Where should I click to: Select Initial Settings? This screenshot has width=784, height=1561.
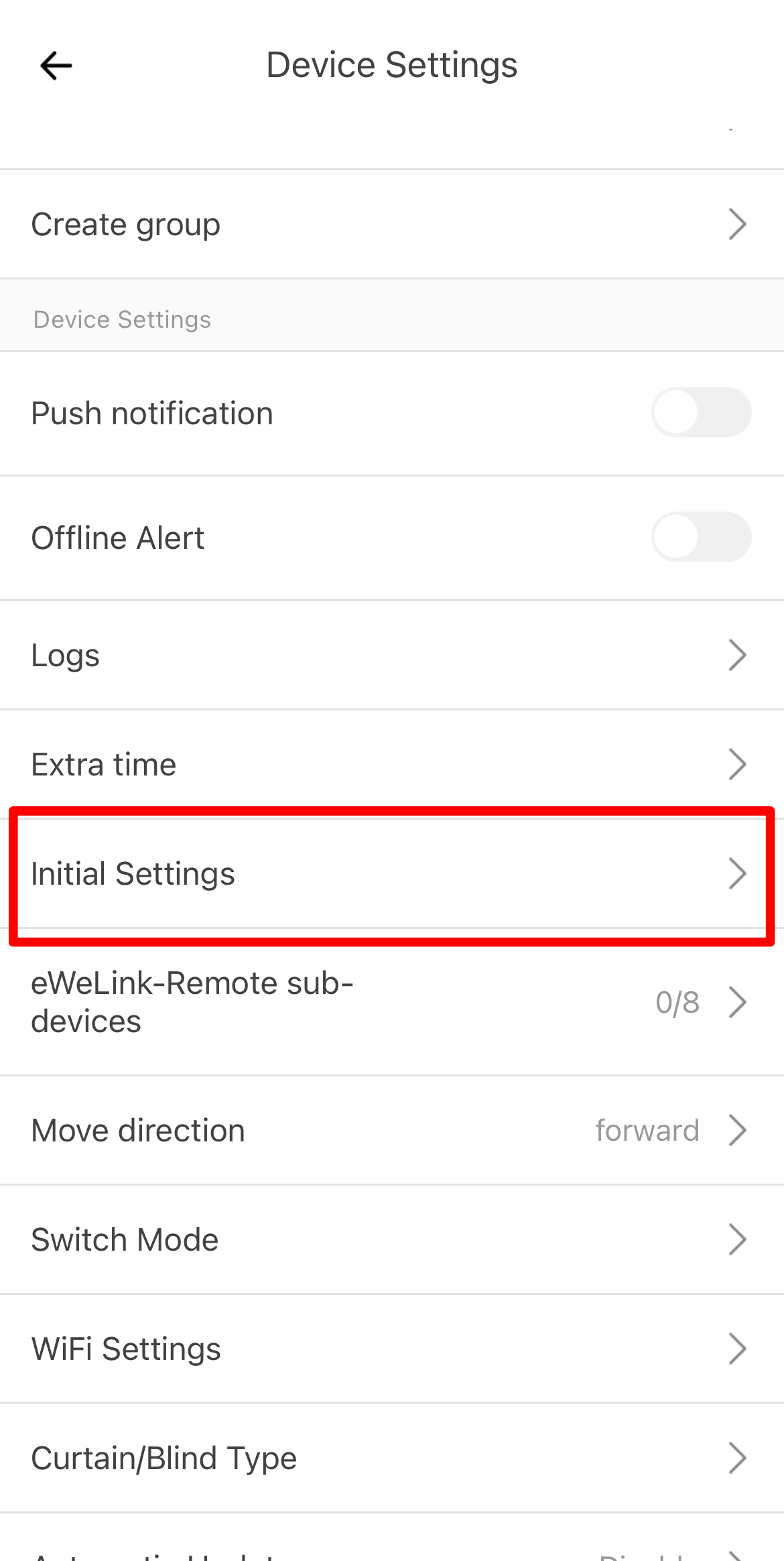[x=392, y=874]
